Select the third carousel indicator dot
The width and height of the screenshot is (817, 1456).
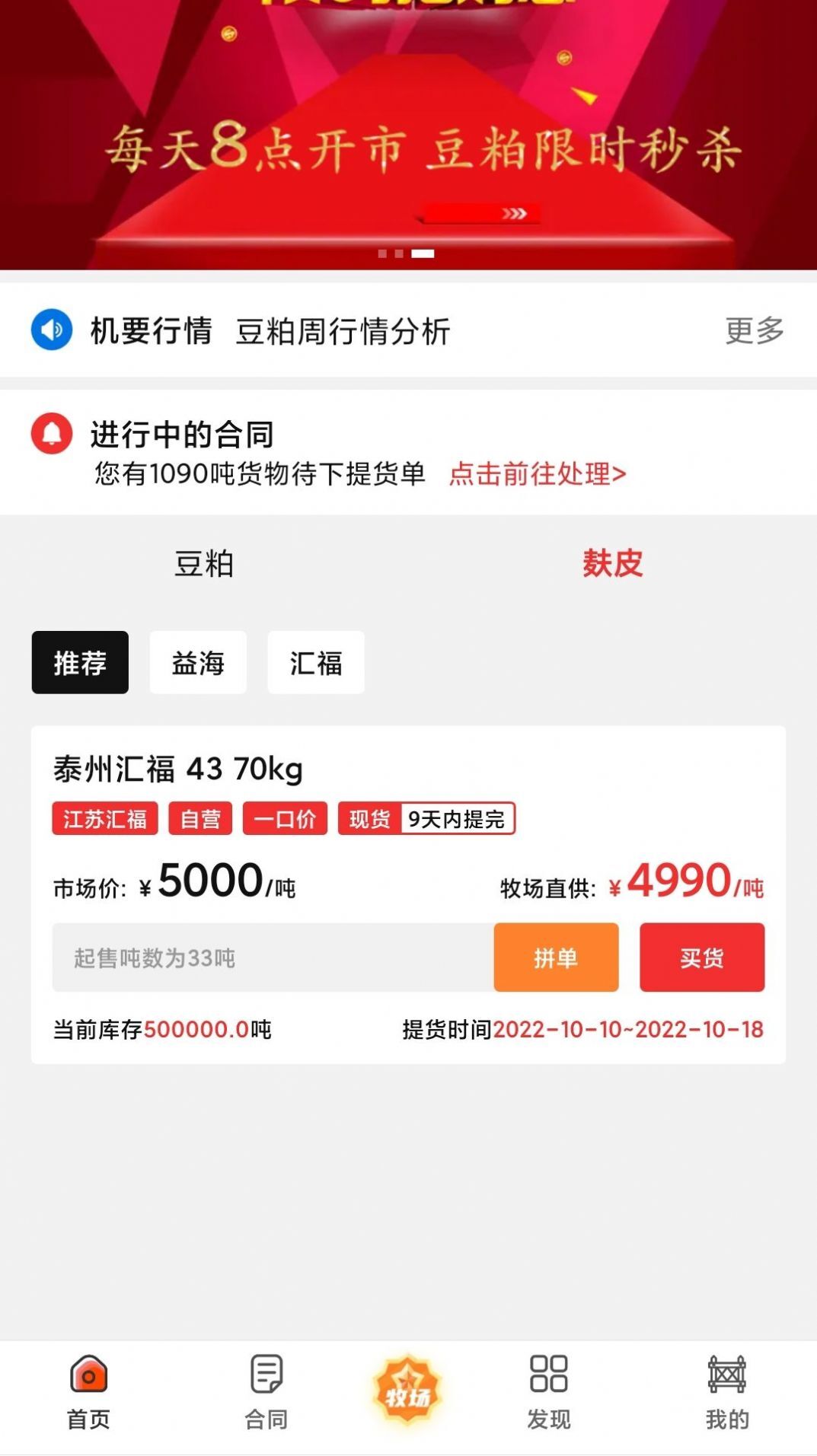pos(422,255)
